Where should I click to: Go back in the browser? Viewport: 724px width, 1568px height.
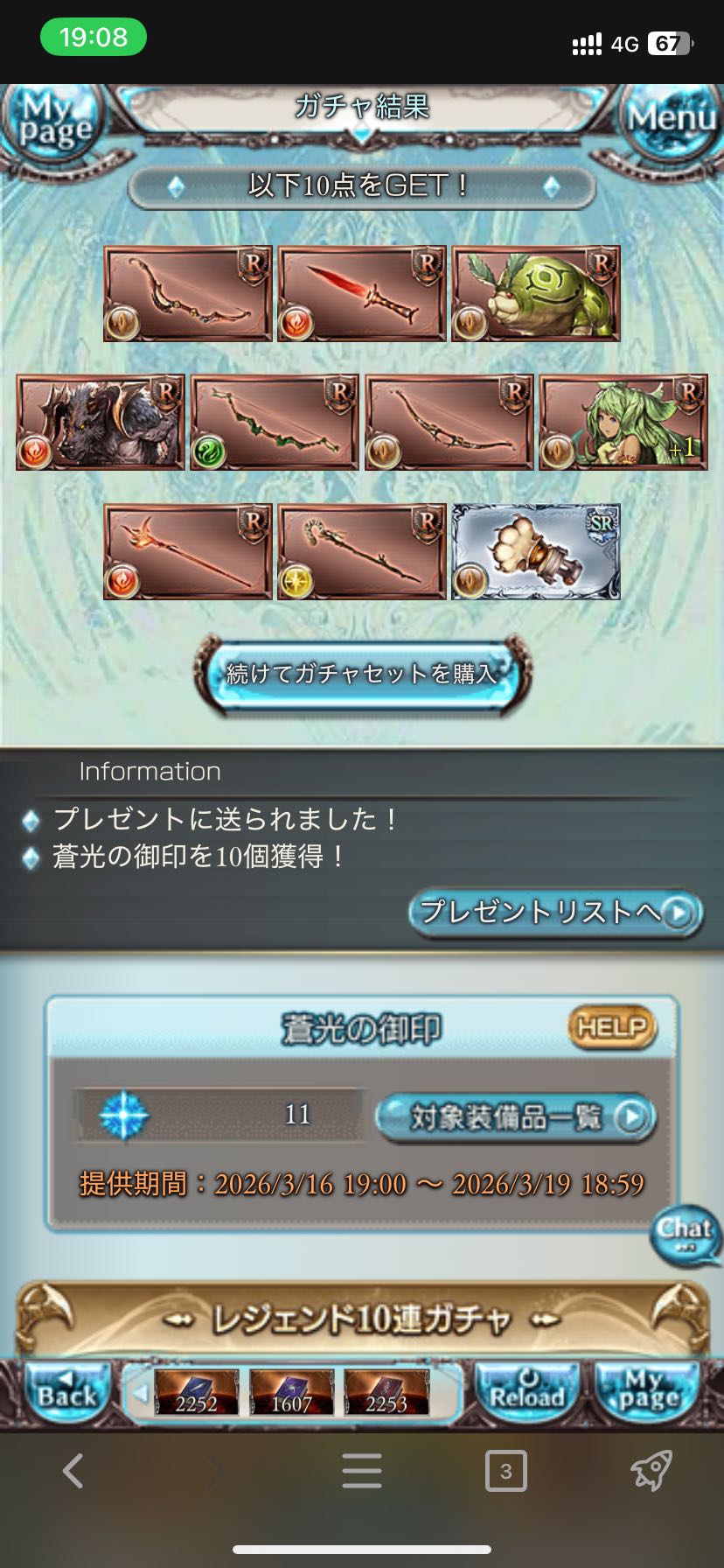click(73, 1472)
